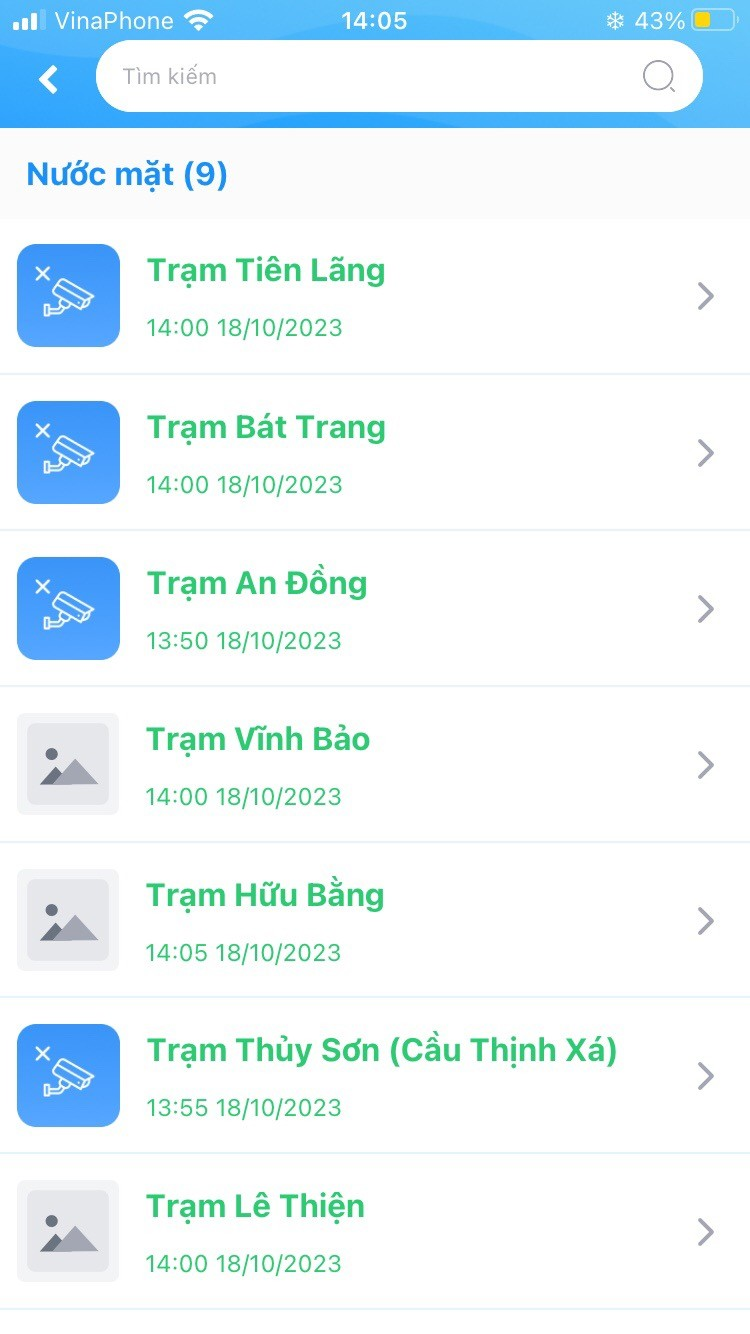750x1334 pixels.
Task: Tap the magnifier icon in search bar
Action: coord(659,76)
